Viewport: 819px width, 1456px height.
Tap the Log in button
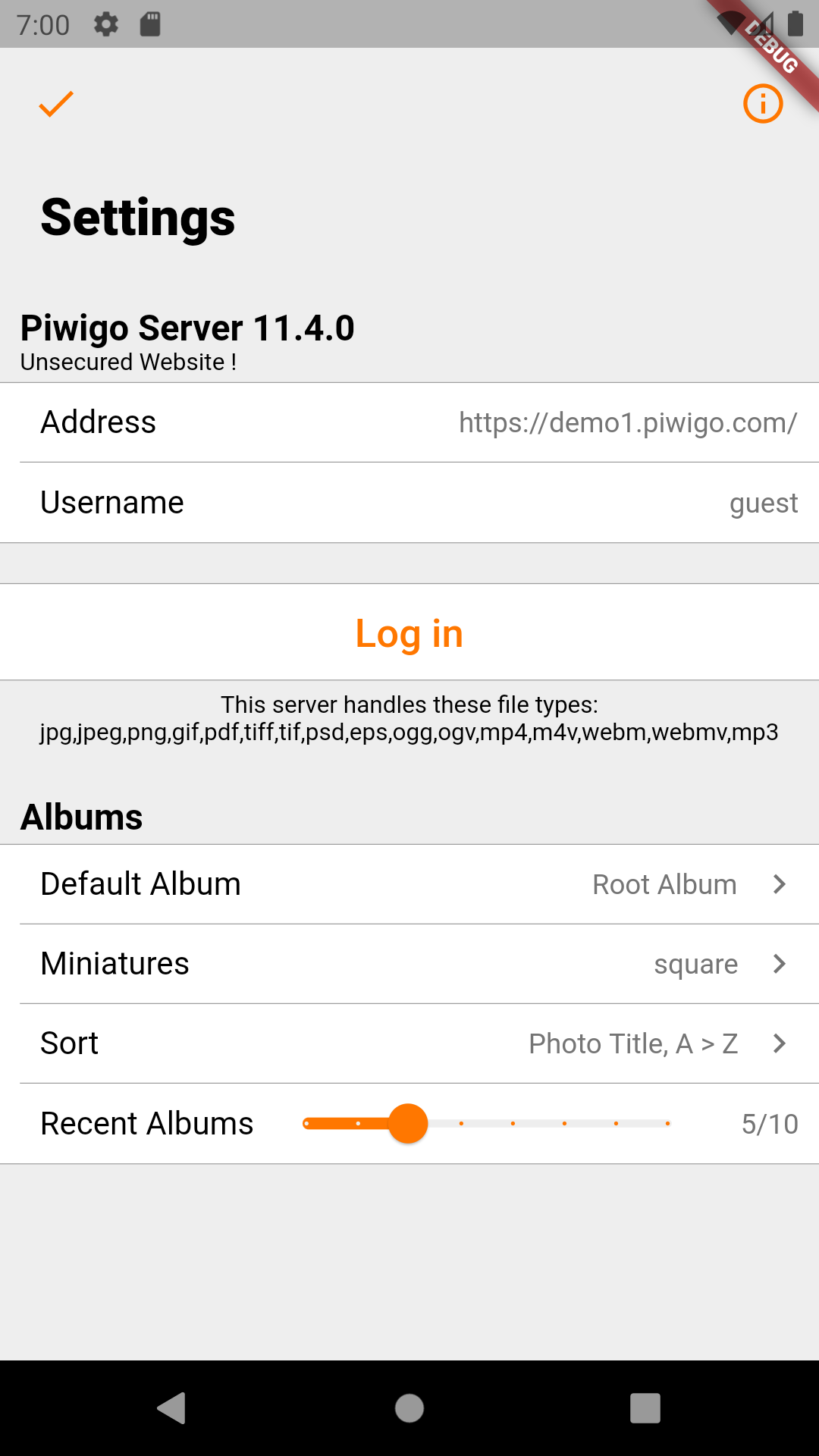(409, 633)
